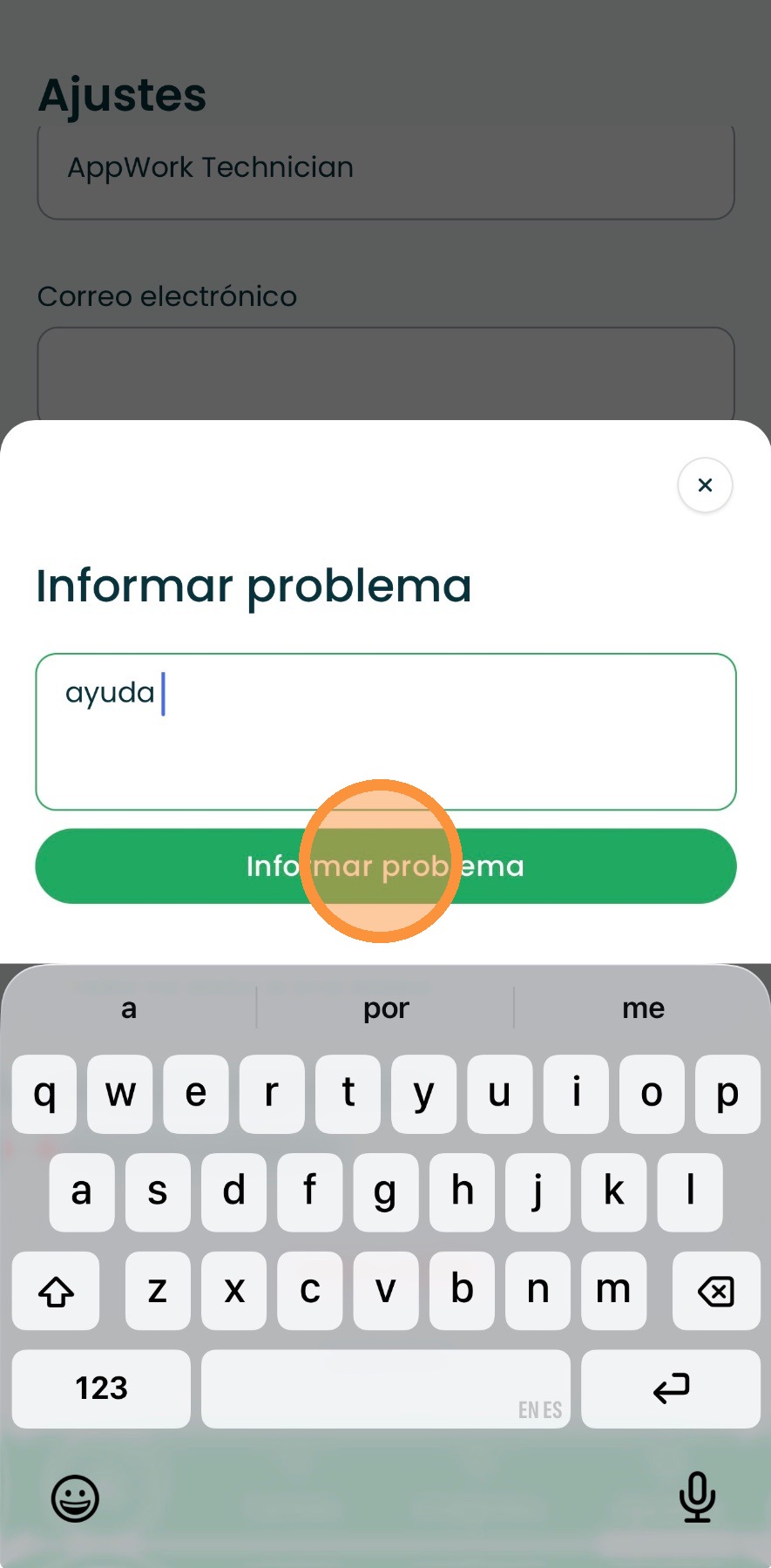Select the keyboard suggestion 'por'

(385, 1008)
